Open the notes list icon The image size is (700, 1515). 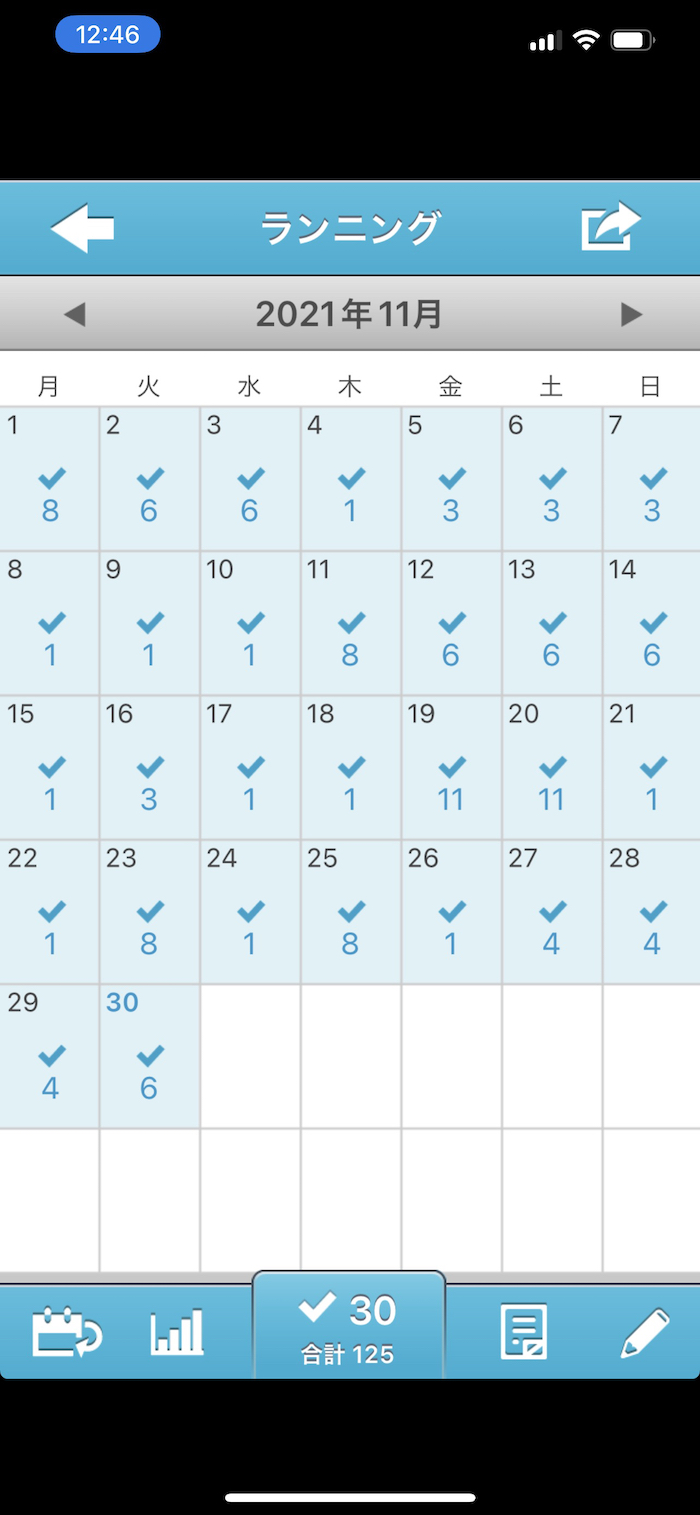point(524,1332)
